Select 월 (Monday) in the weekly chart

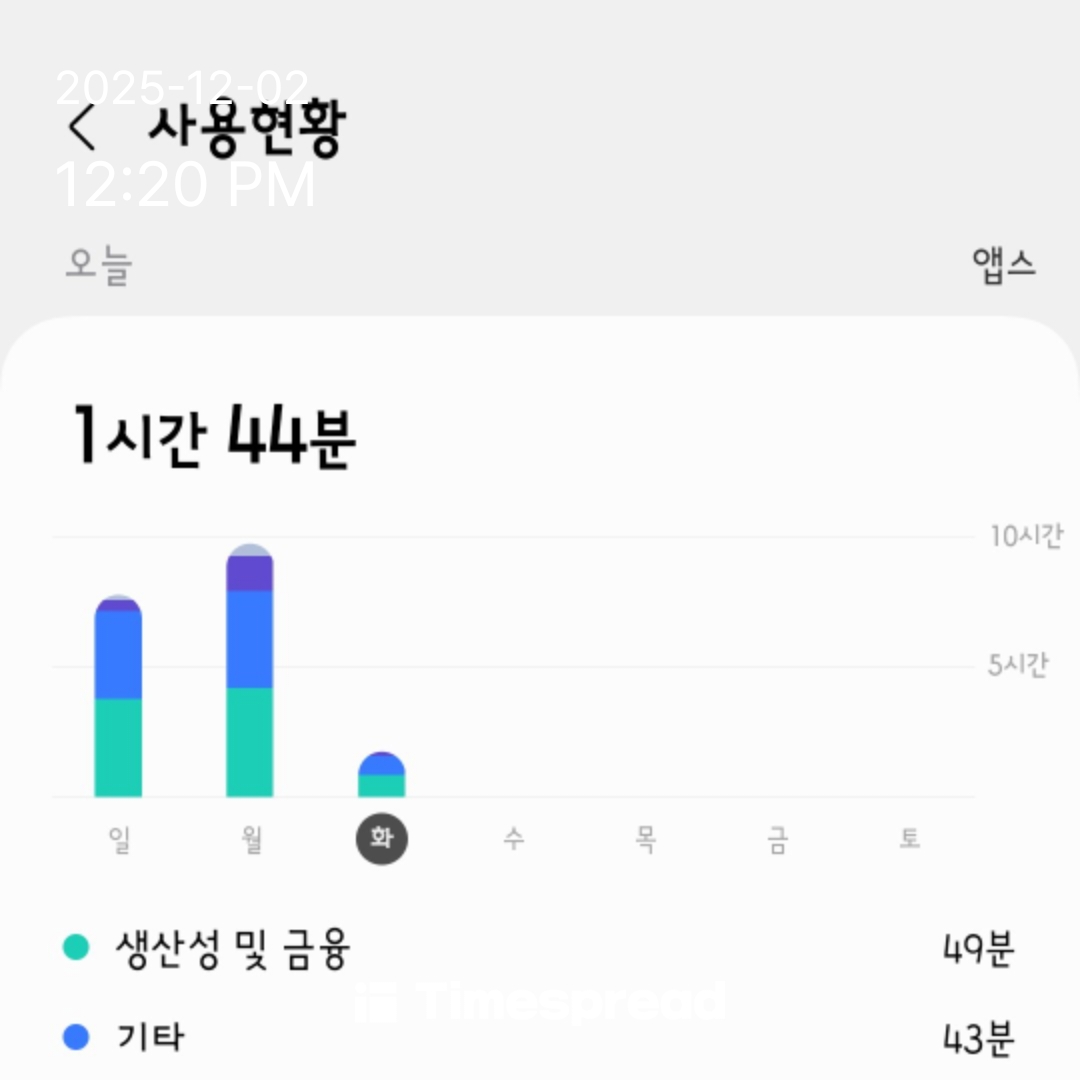coord(251,839)
